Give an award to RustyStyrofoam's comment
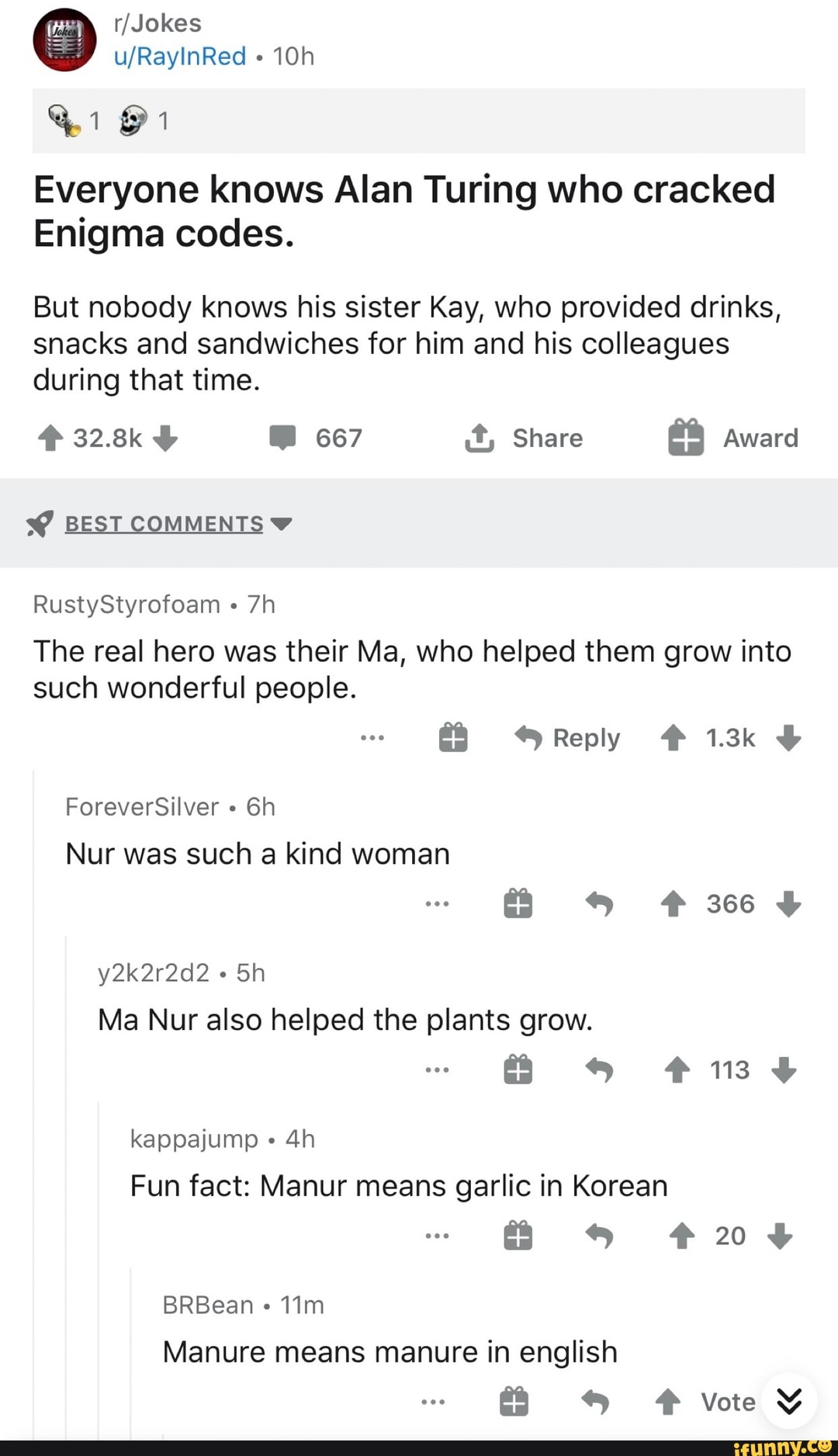The height and width of the screenshot is (1456, 838). pos(453,738)
